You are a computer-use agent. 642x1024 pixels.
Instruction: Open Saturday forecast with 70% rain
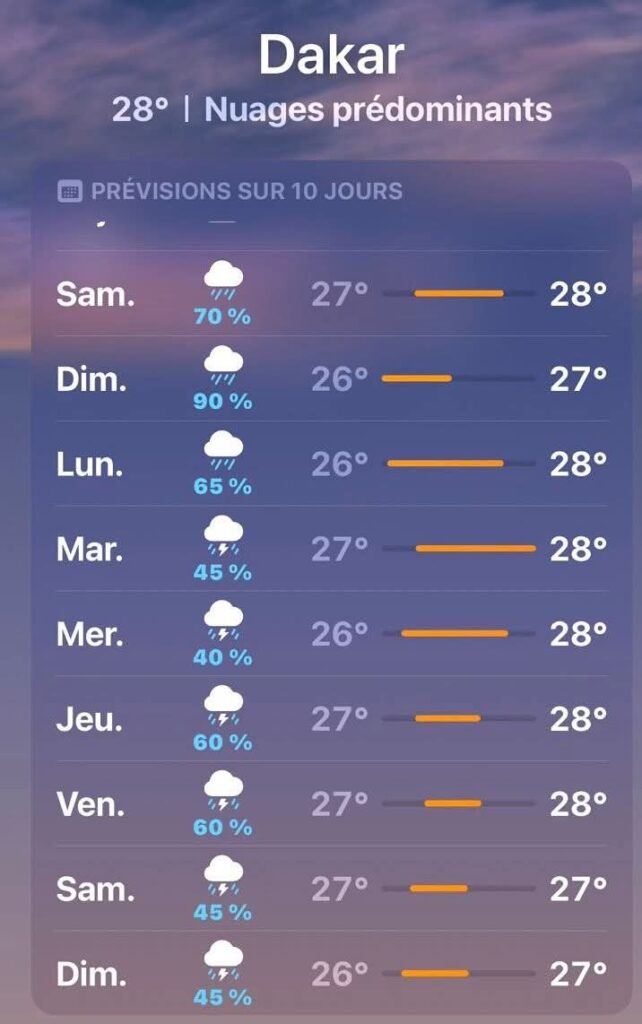(x=330, y=294)
